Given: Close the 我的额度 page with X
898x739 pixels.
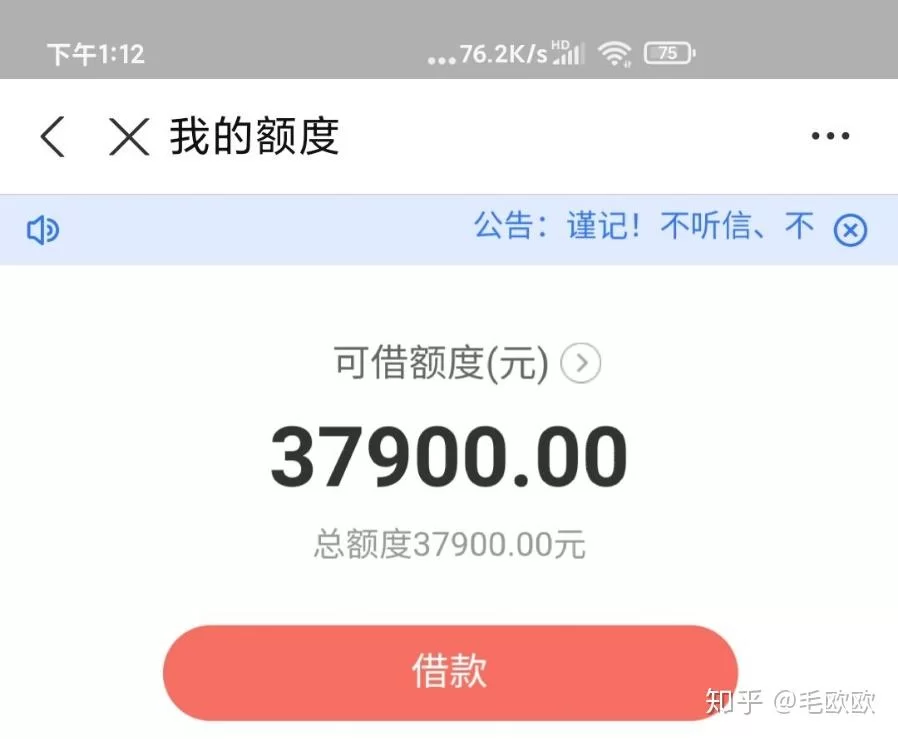Looking at the screenshot, I should [x=129, y=137].
